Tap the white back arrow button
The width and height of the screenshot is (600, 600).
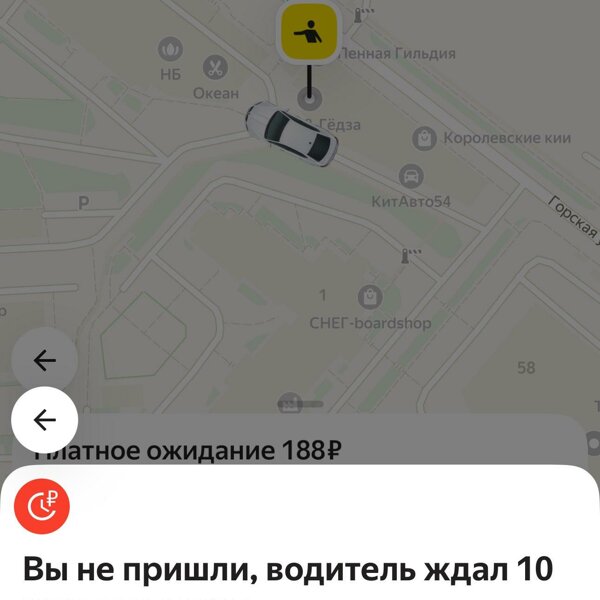[45, 420]
